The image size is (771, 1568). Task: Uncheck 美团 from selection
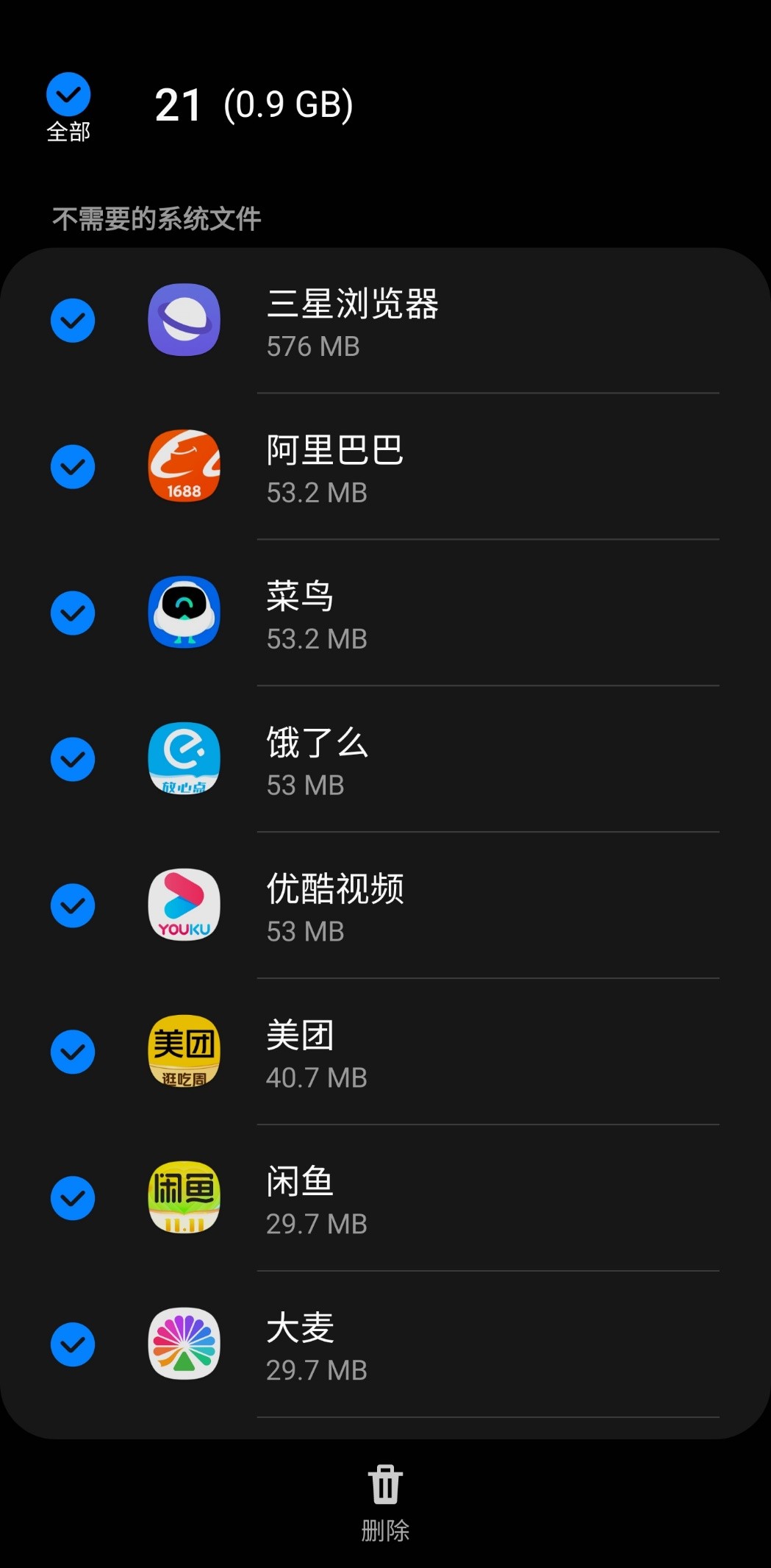pos(73,1052)
